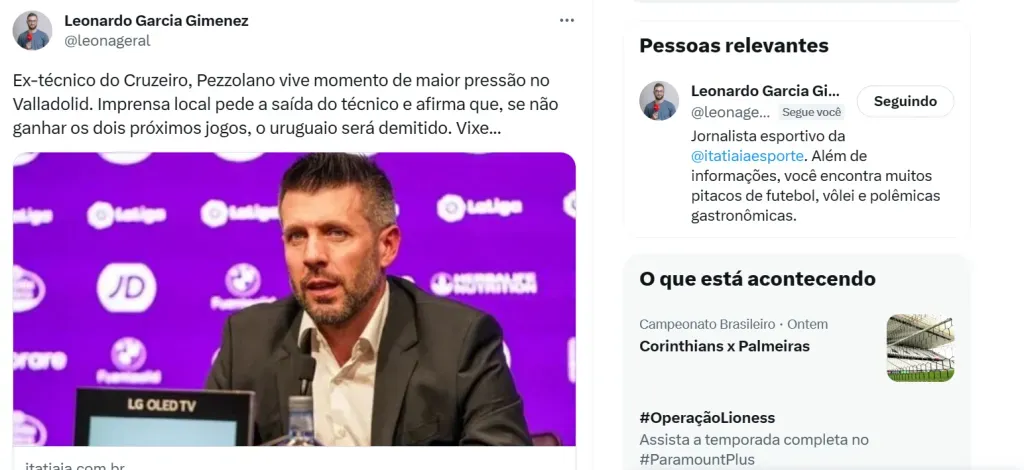1024x470 pixels.
Task: Open Leonardo's profile under Pessoas relevantes
Action: [x=765, y=91]
